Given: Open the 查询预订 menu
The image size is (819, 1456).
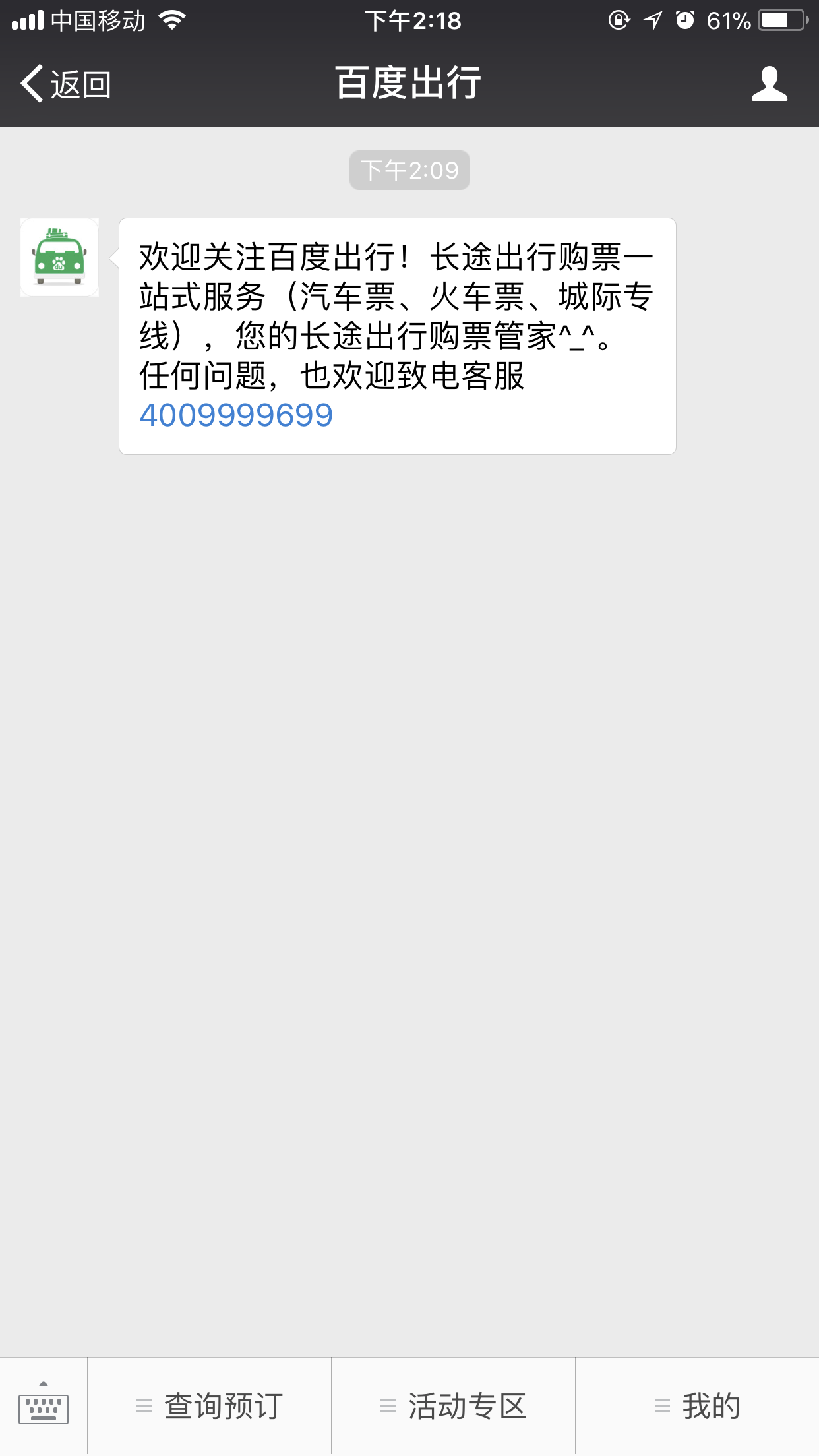Looking at the screenshot, I should tap(210, 1406).
